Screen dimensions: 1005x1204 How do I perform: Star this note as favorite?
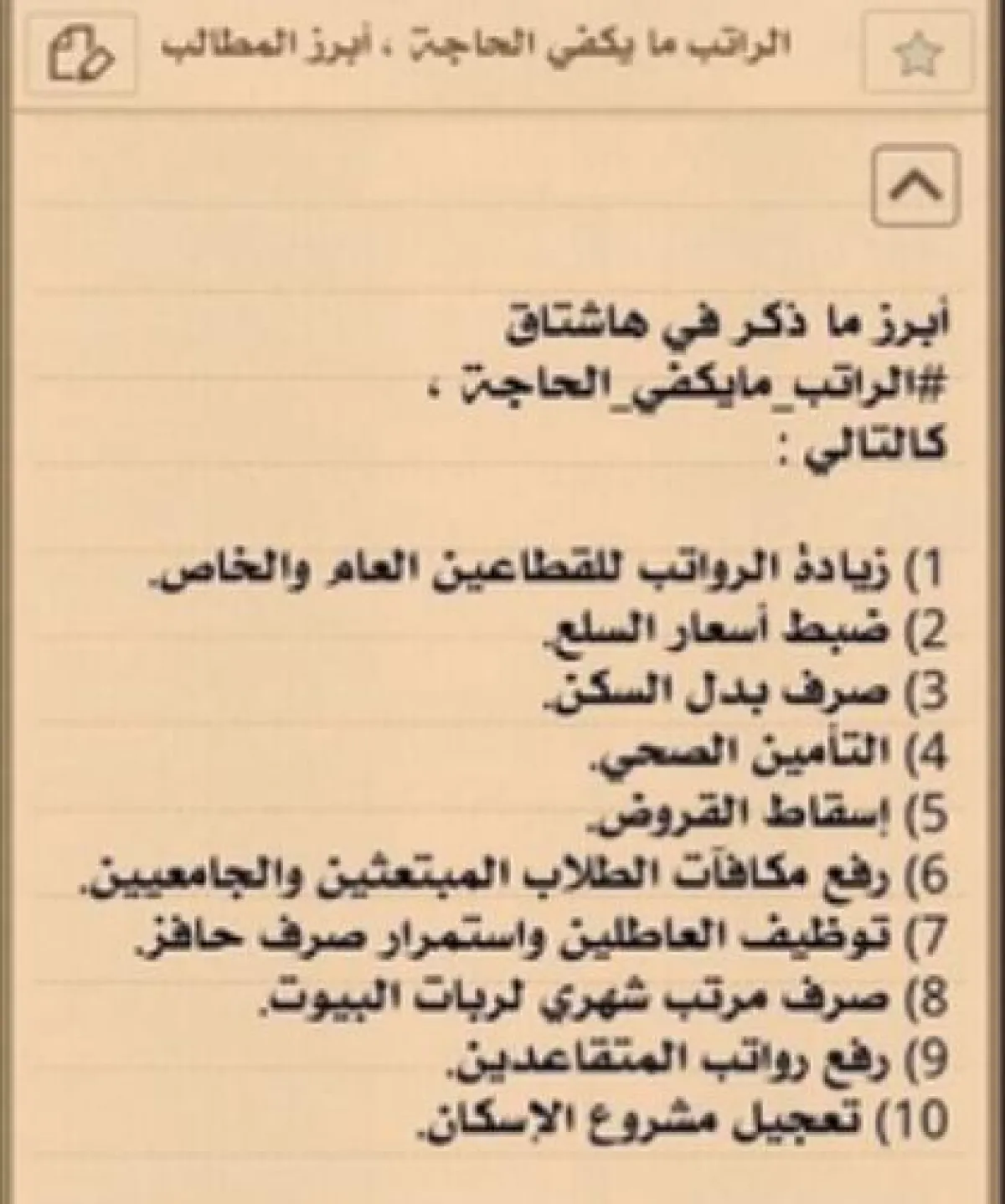point(918,53)
